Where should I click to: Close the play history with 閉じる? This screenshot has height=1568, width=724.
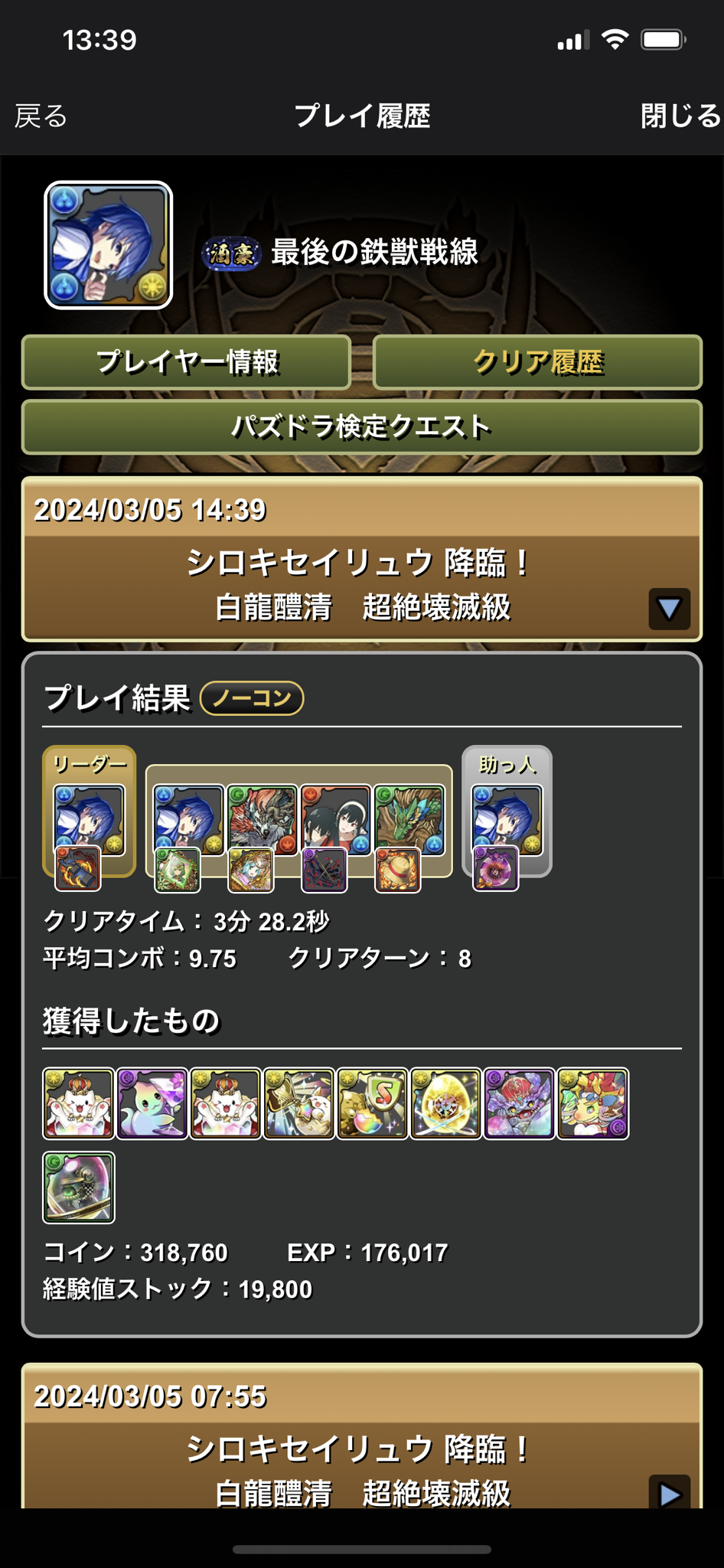tap(680, 116)
